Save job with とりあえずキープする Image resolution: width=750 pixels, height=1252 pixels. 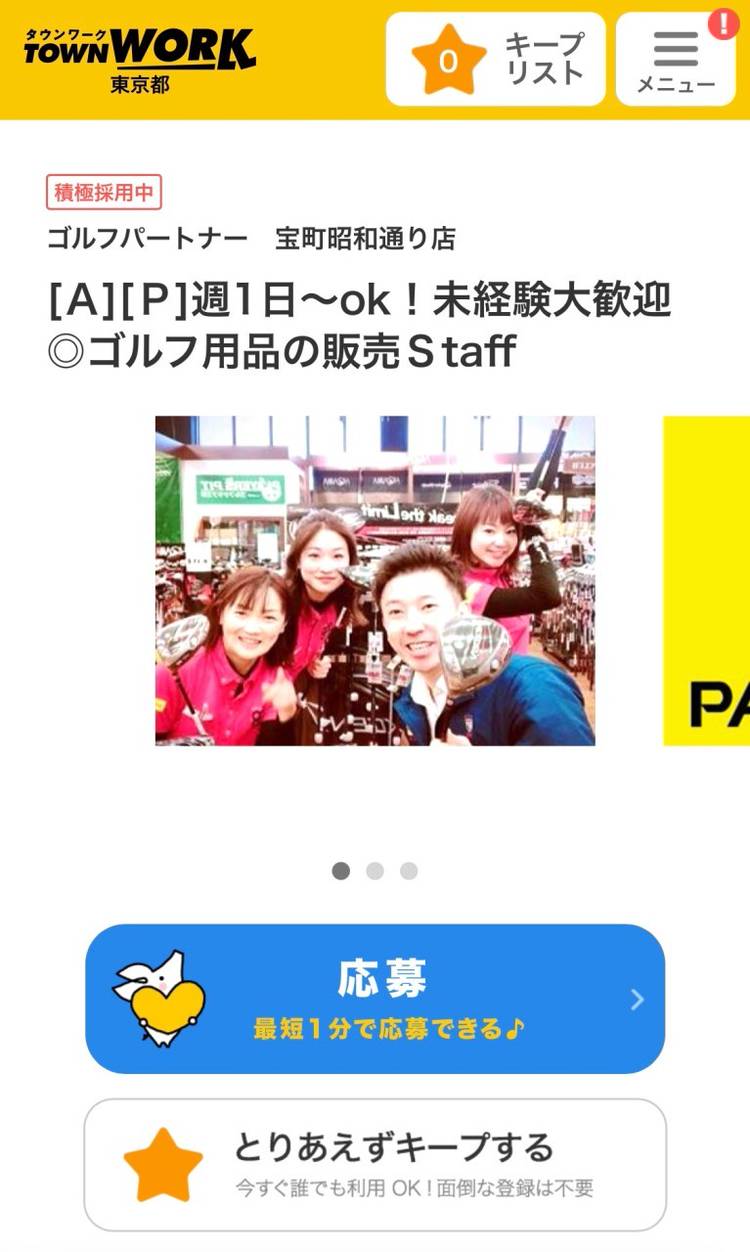click(x=375, y=1164)
